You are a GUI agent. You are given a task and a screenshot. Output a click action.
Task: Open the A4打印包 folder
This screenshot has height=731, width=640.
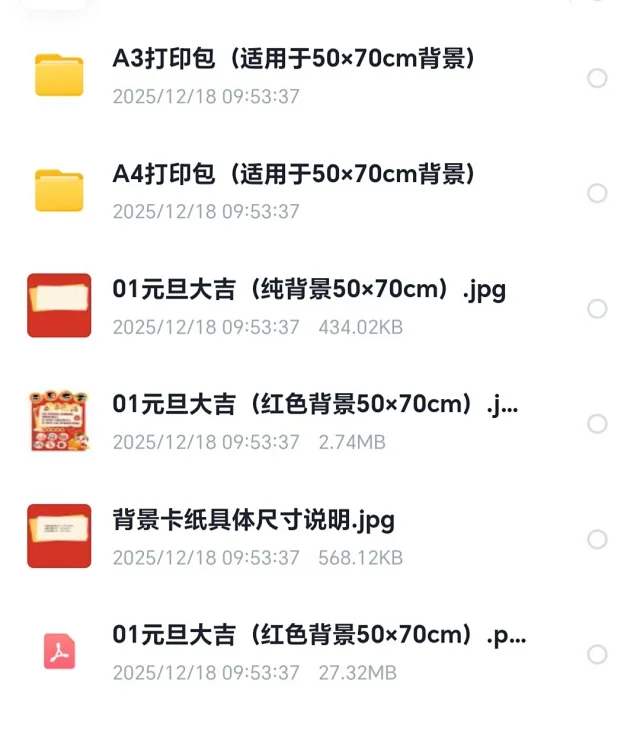point(292,175)
